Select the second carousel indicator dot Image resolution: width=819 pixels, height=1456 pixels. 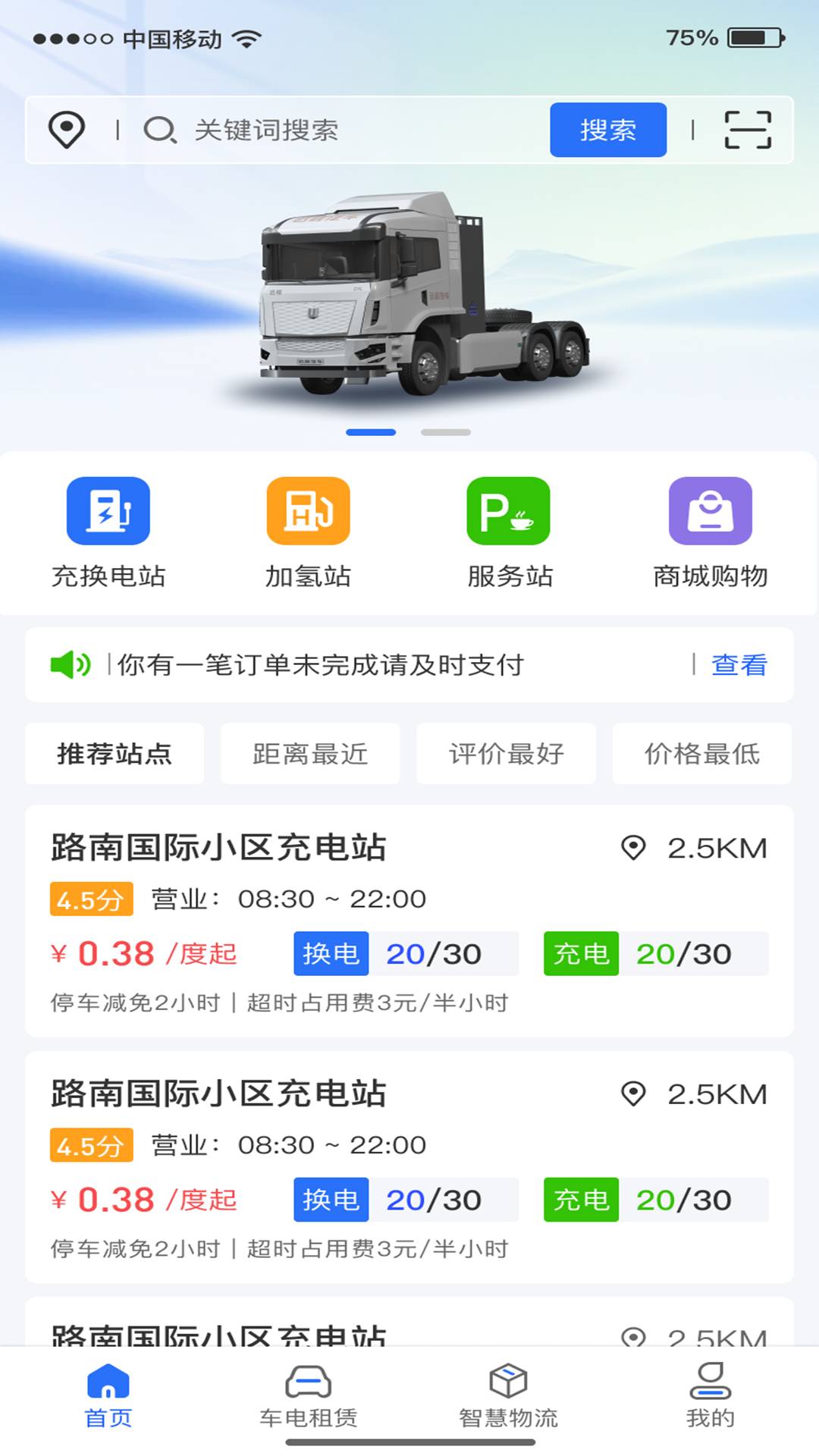pyautogui.click(x=446, y=431)
